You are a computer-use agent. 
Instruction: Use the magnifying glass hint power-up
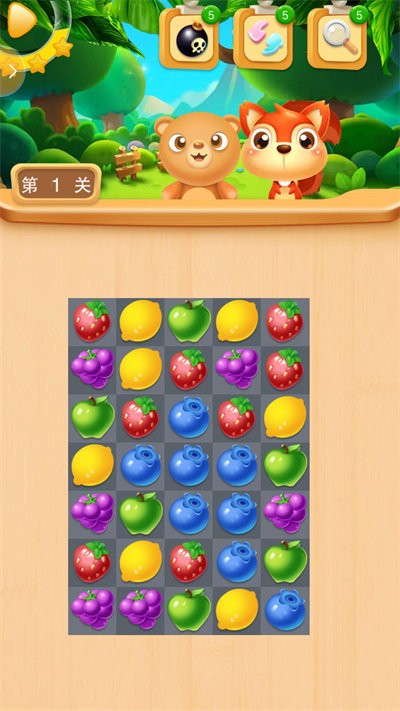tap(337, 39)
